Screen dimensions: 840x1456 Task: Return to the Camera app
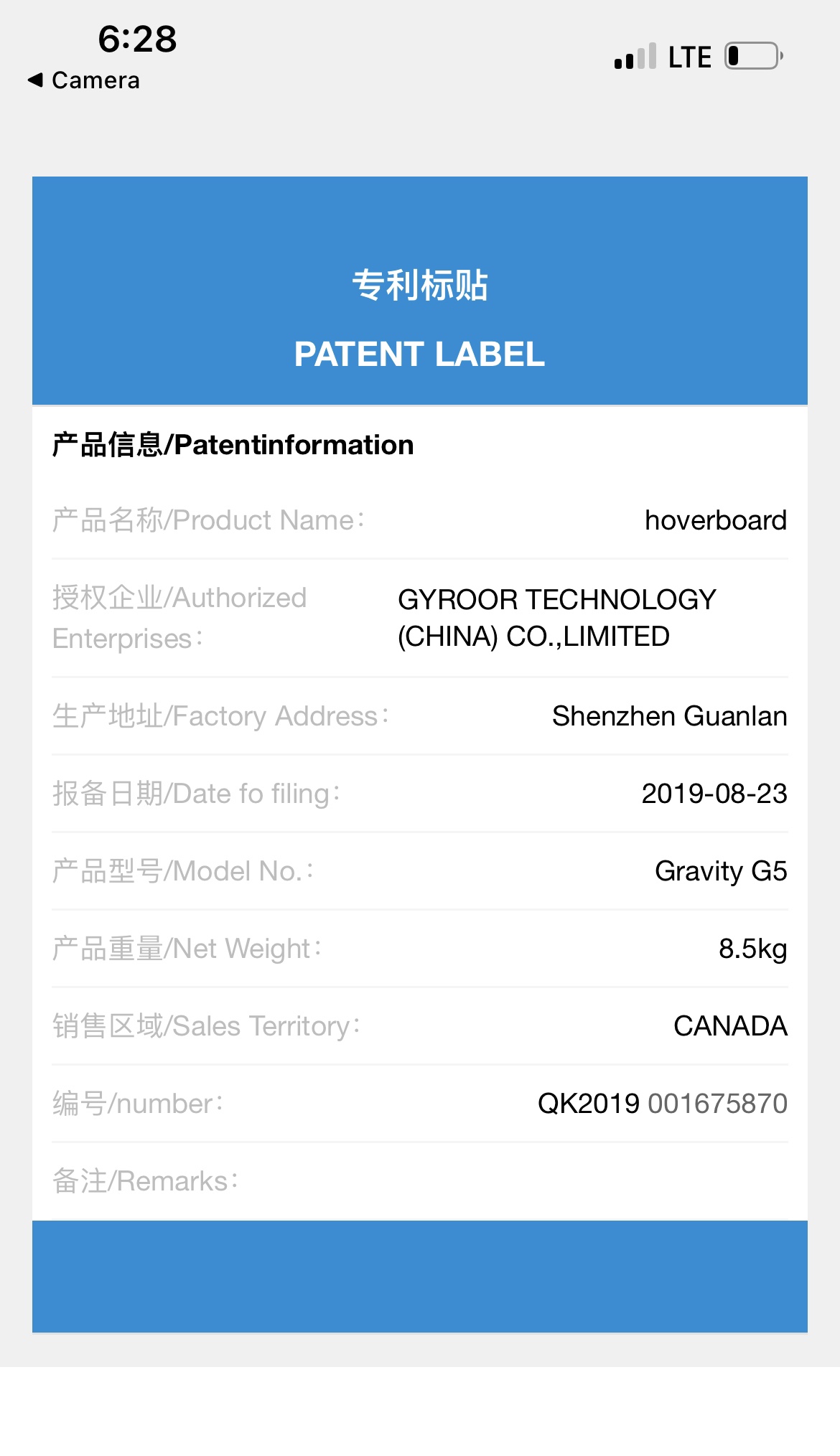click(x=84, y=80)
